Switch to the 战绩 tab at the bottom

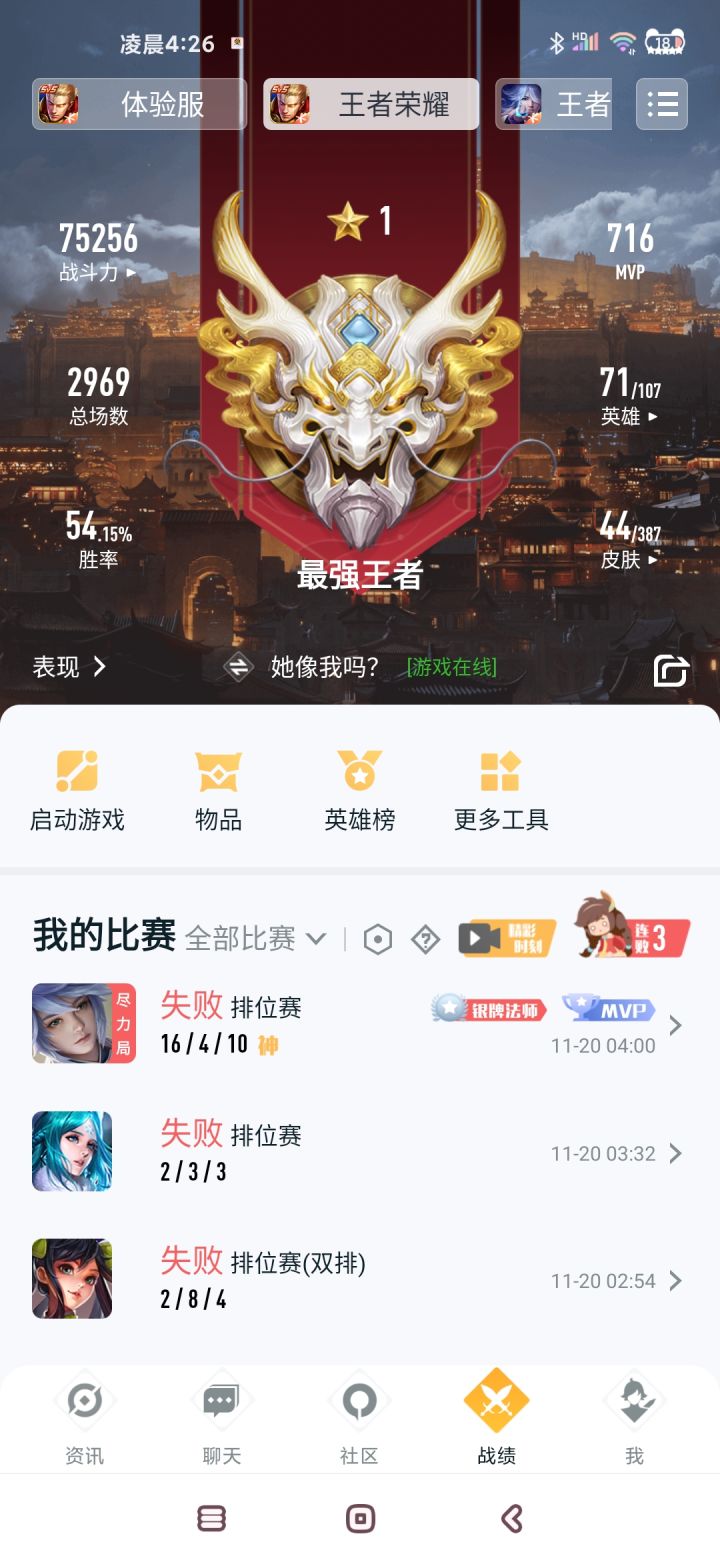[x=496, y=1420]
